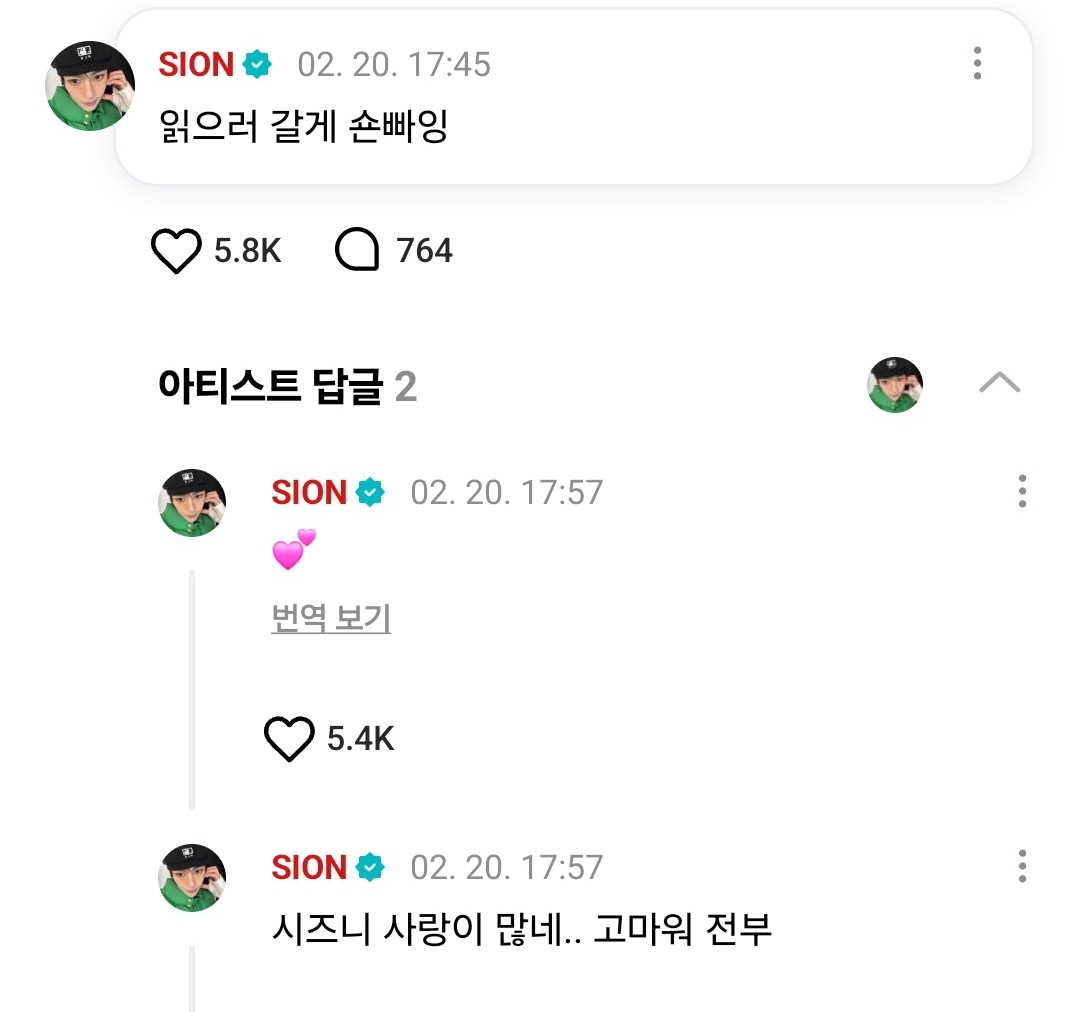Screen dimensions: 1080x1012
Task: Open overflow menu on the main post
Action: [977, 64]
